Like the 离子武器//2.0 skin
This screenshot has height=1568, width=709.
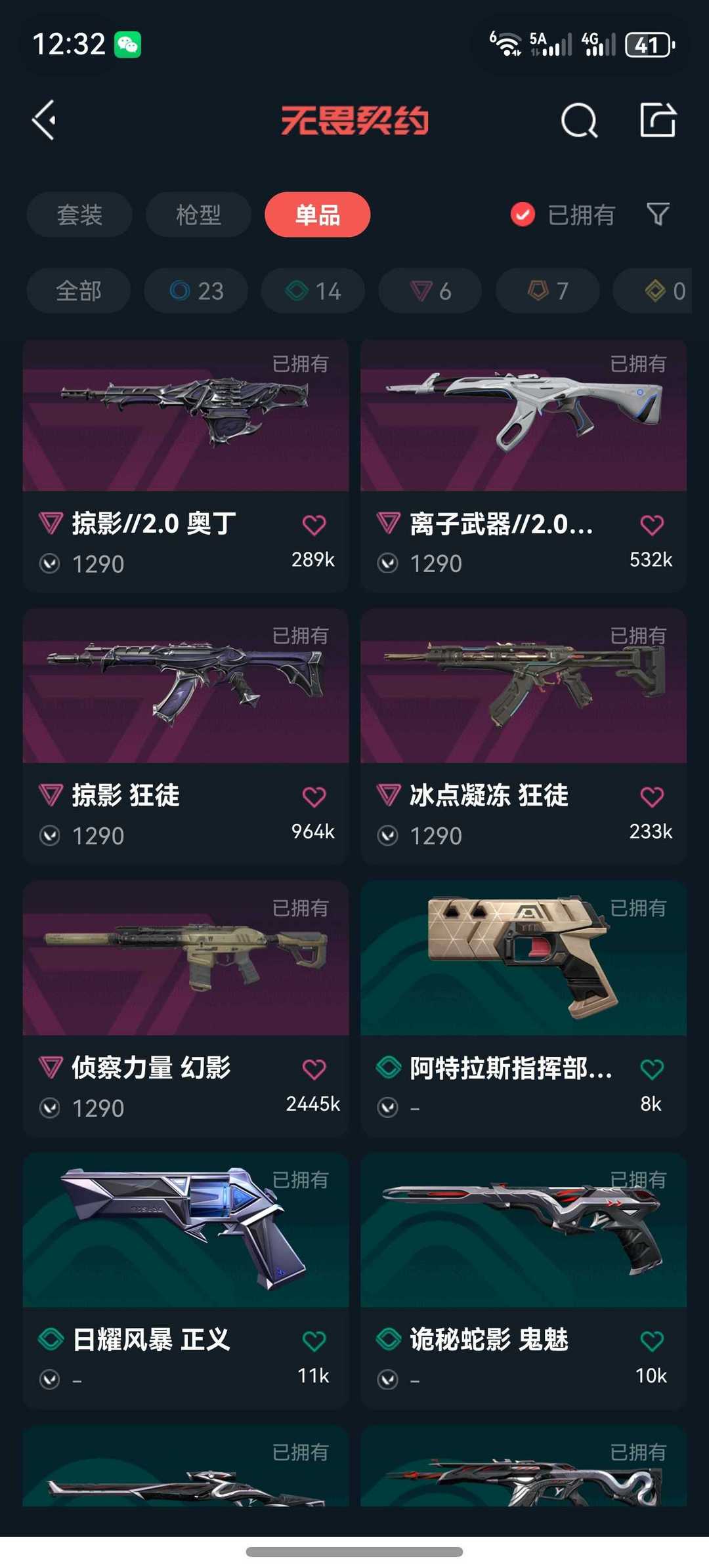click(651, 525)
